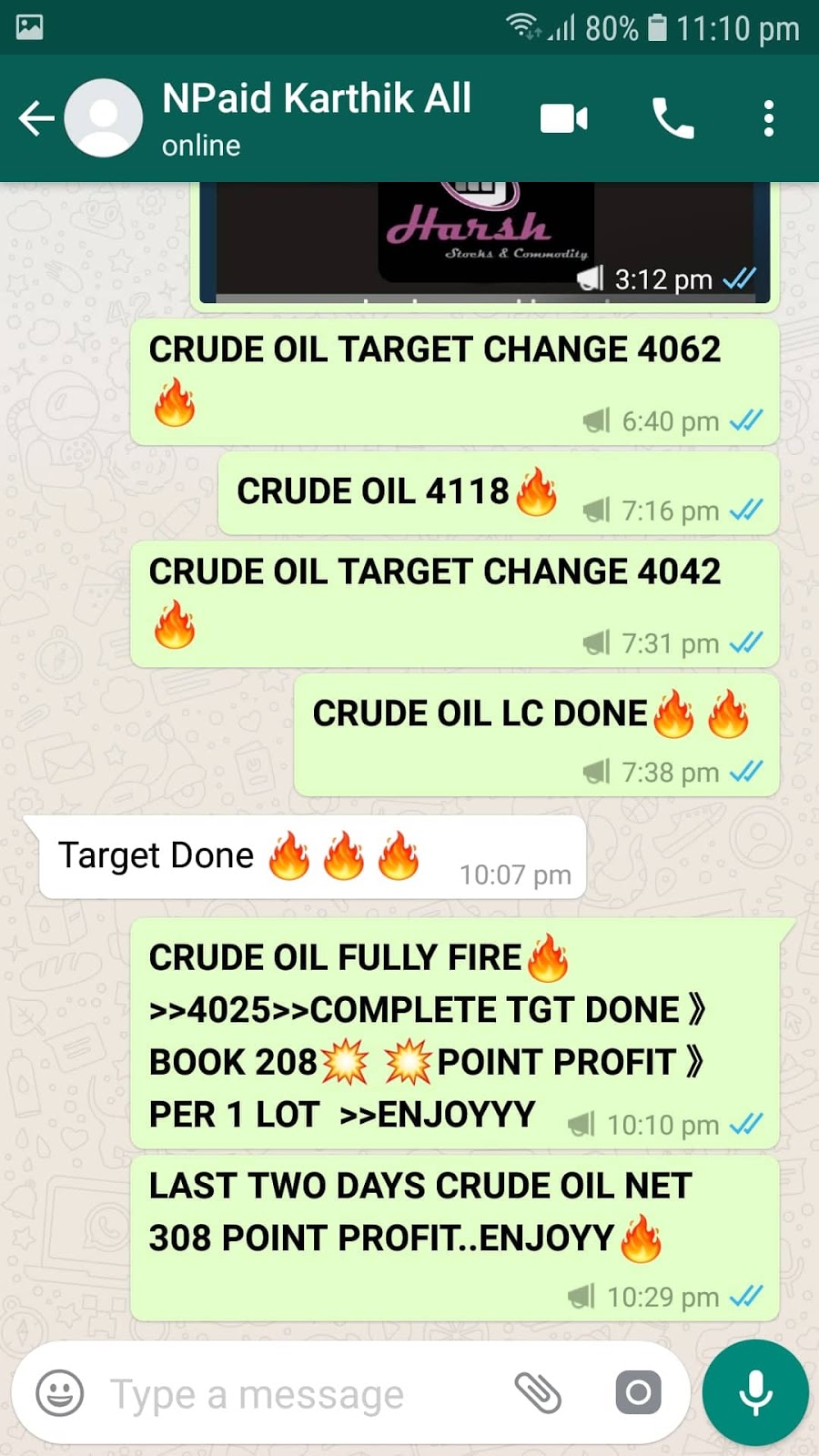The image size is (819, 1456).
Task: Open the camera from message bar
Action: click(638, 1392)
